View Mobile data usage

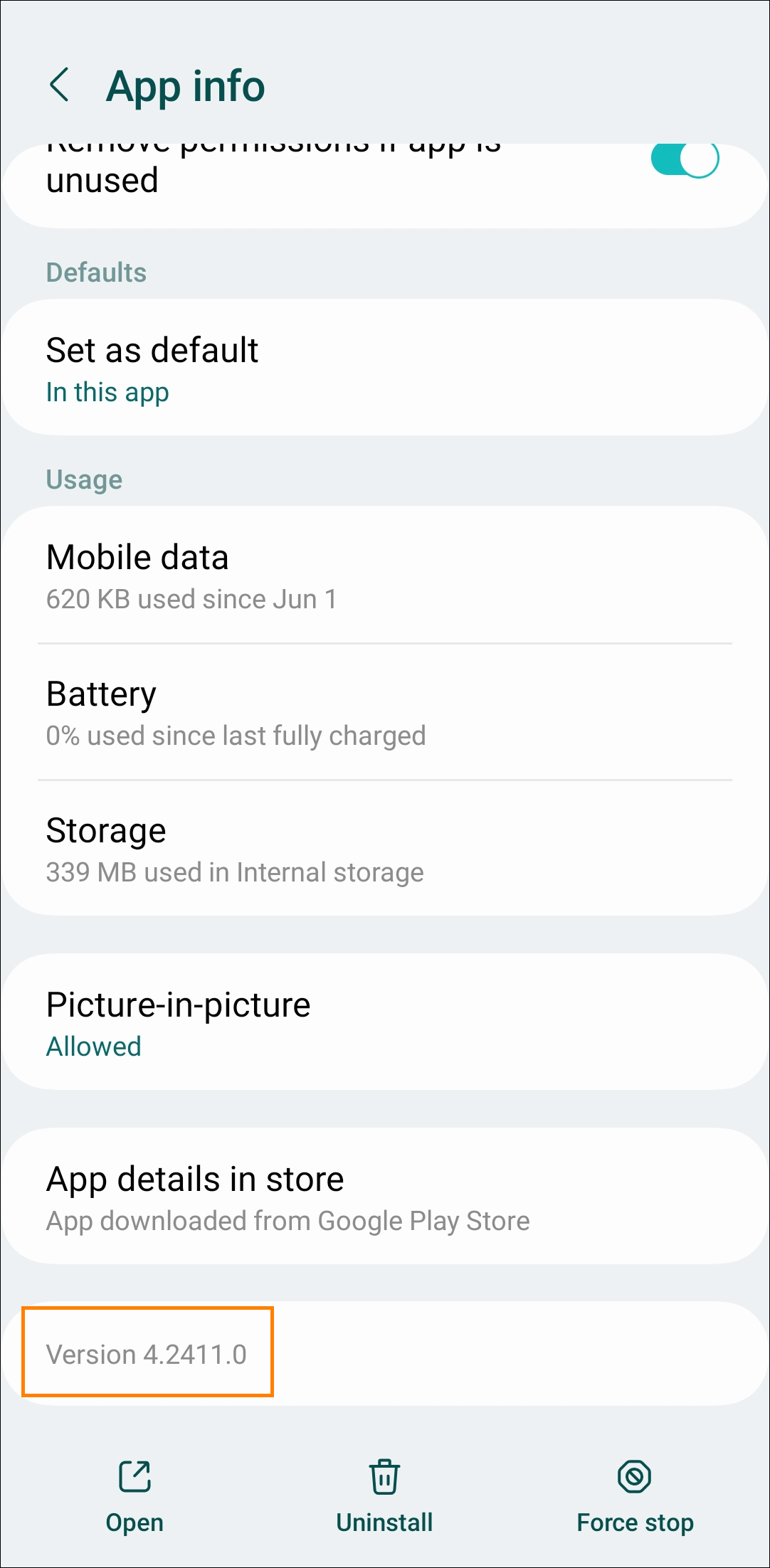click(x=385, y=575)
